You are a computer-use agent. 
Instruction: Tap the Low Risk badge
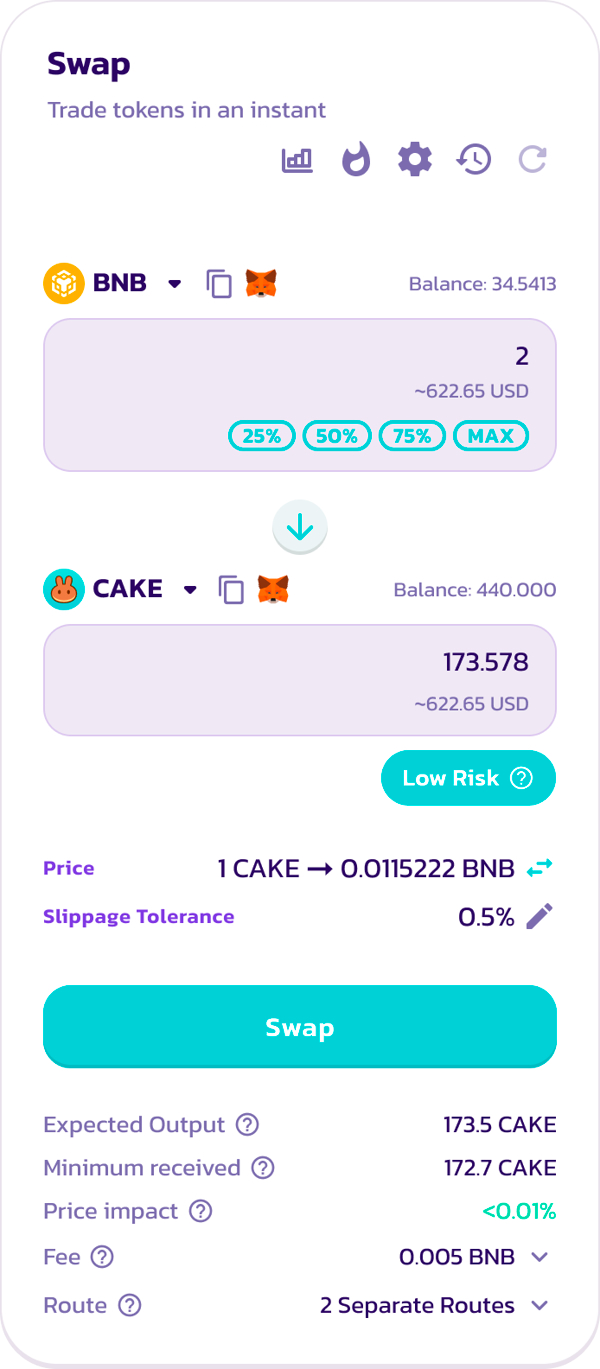pyautogui.click(x=467, y=778)
